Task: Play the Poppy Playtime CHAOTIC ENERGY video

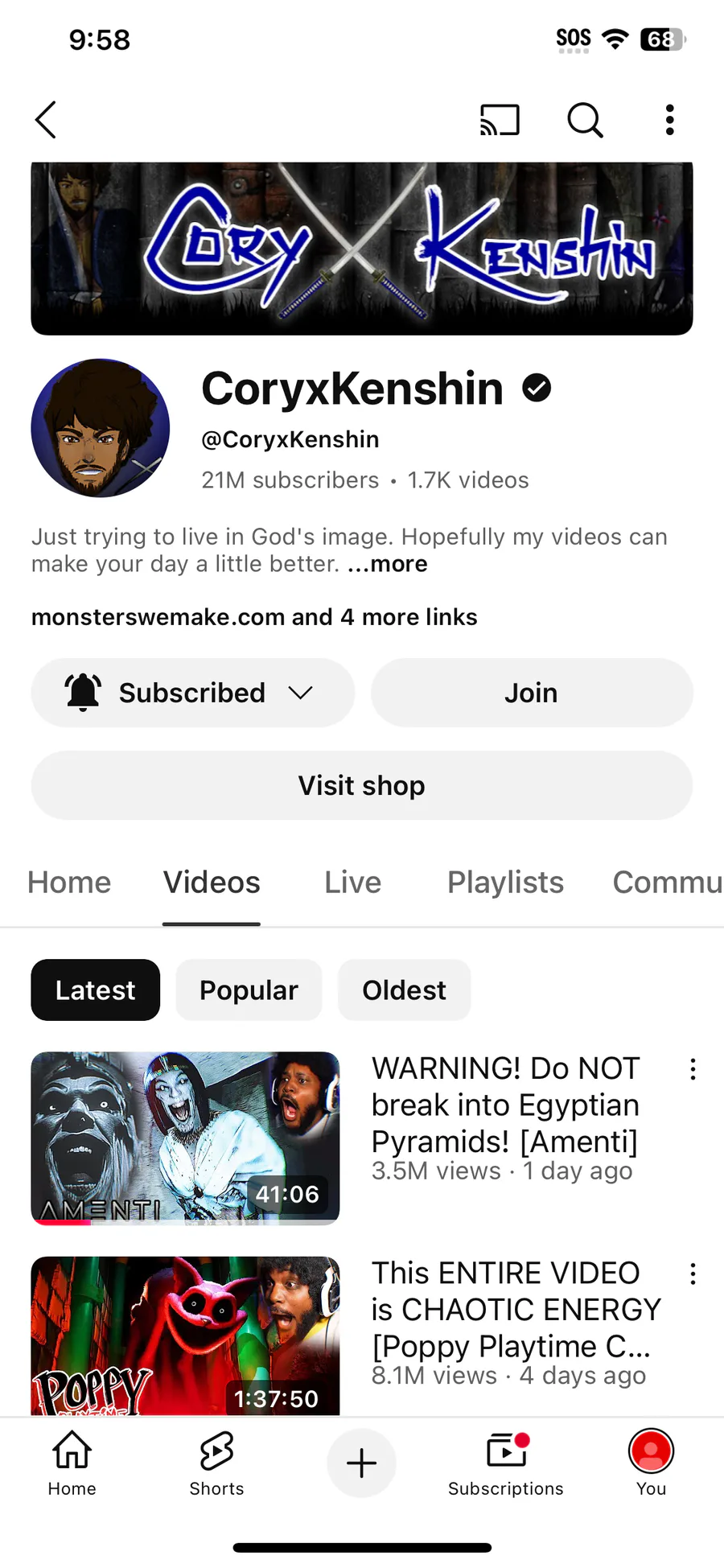Action: (185, 1335)
